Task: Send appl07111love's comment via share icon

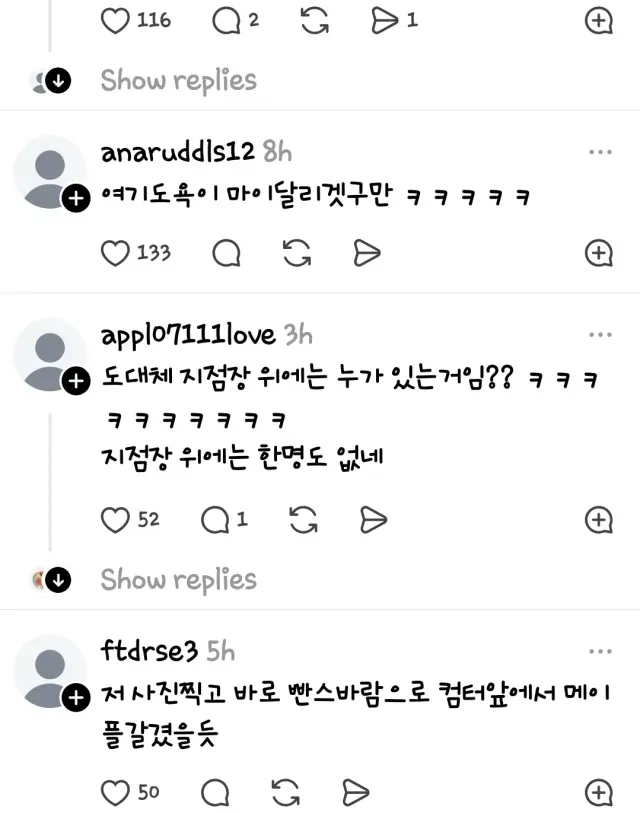Action: [x=373, y=520]
